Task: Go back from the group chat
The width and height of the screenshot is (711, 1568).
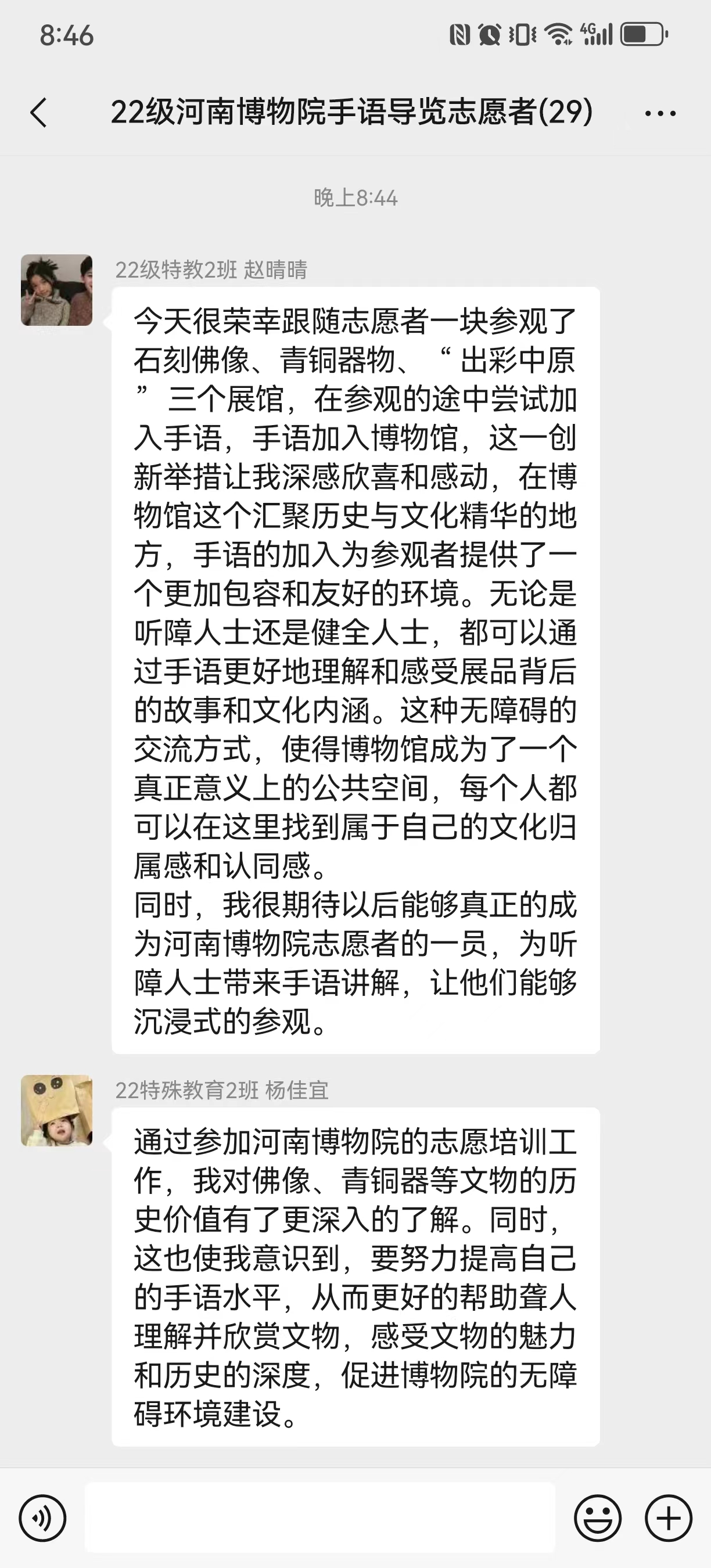Action: tap(38, 113)
